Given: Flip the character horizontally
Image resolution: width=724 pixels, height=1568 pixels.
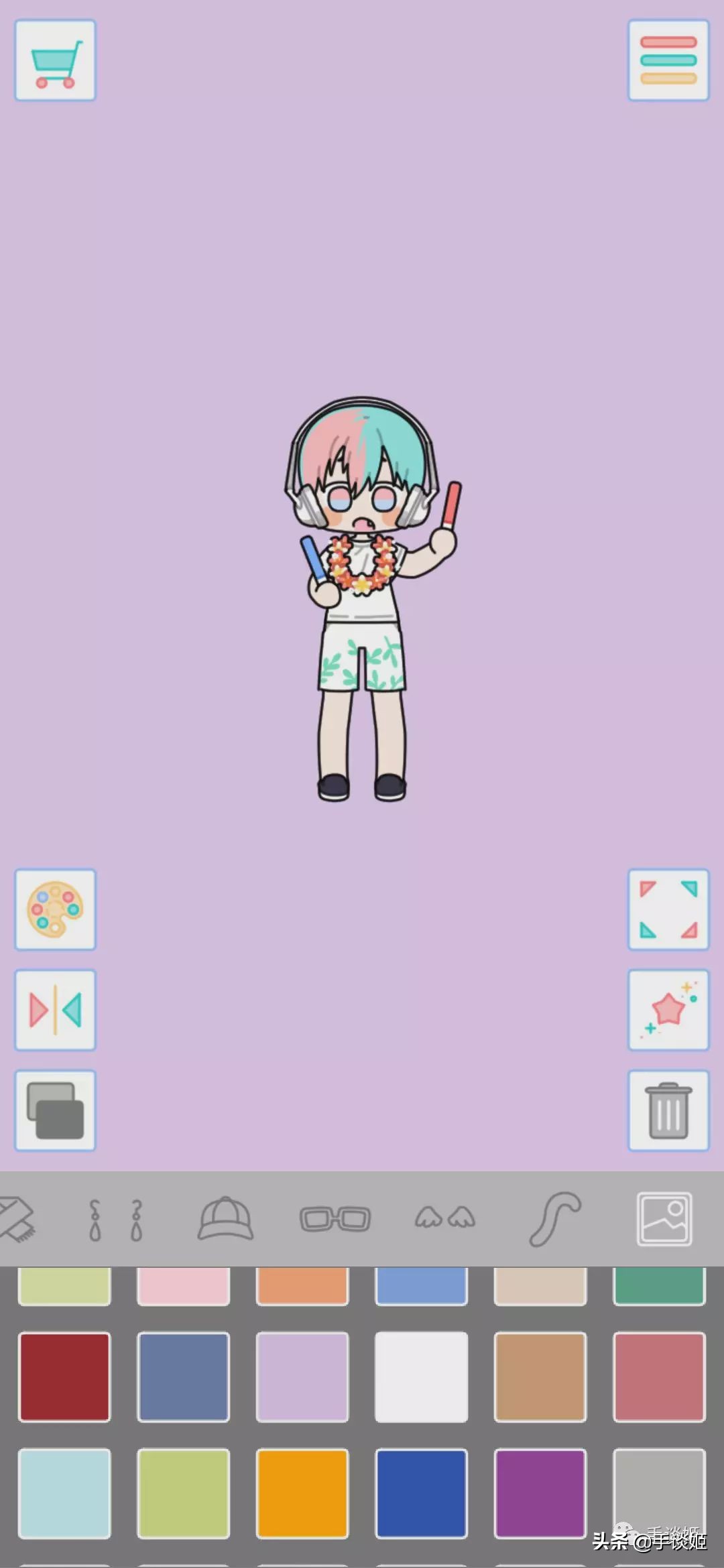Looking at the screenshot, I should tap(56, 1010).
